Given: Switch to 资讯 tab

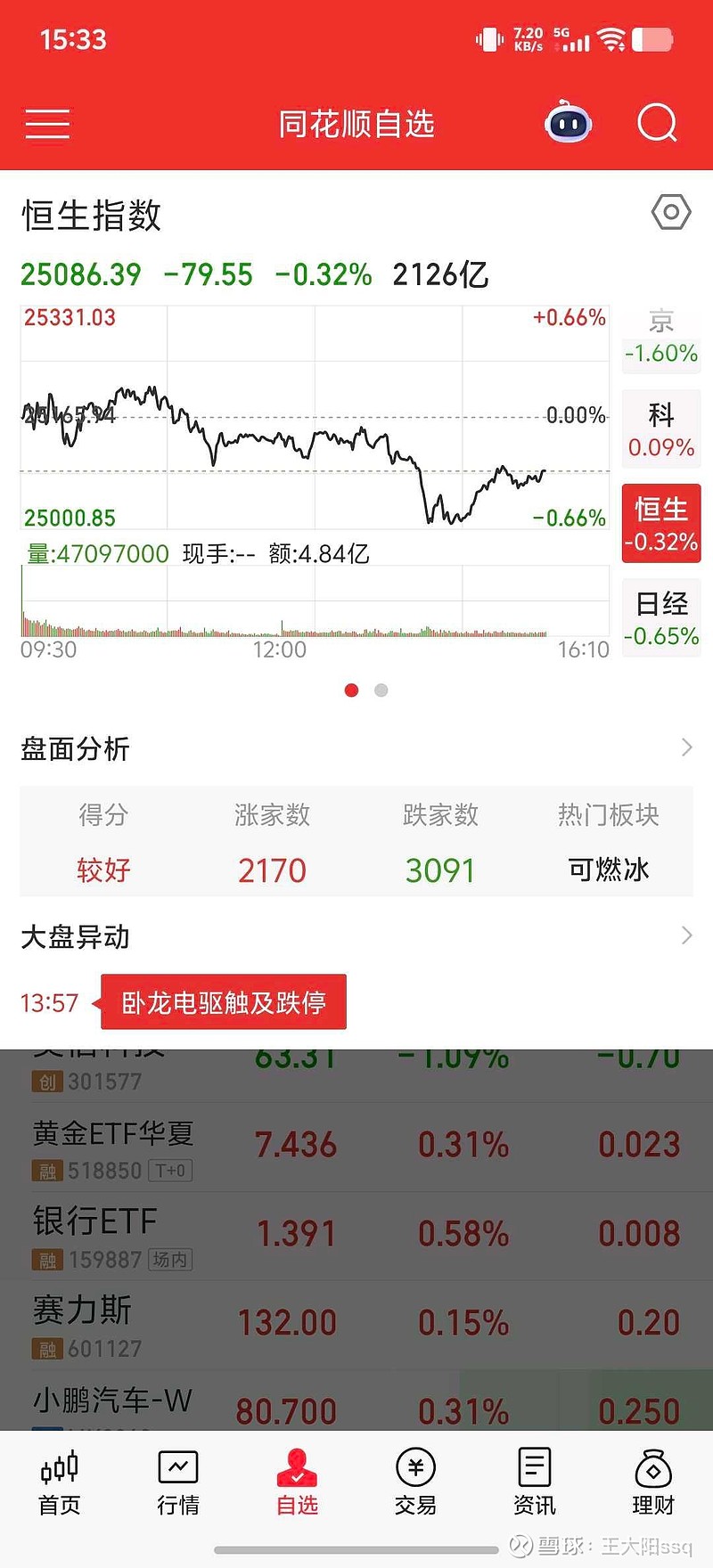Looking at the screenshot, I should (535, 1482).
